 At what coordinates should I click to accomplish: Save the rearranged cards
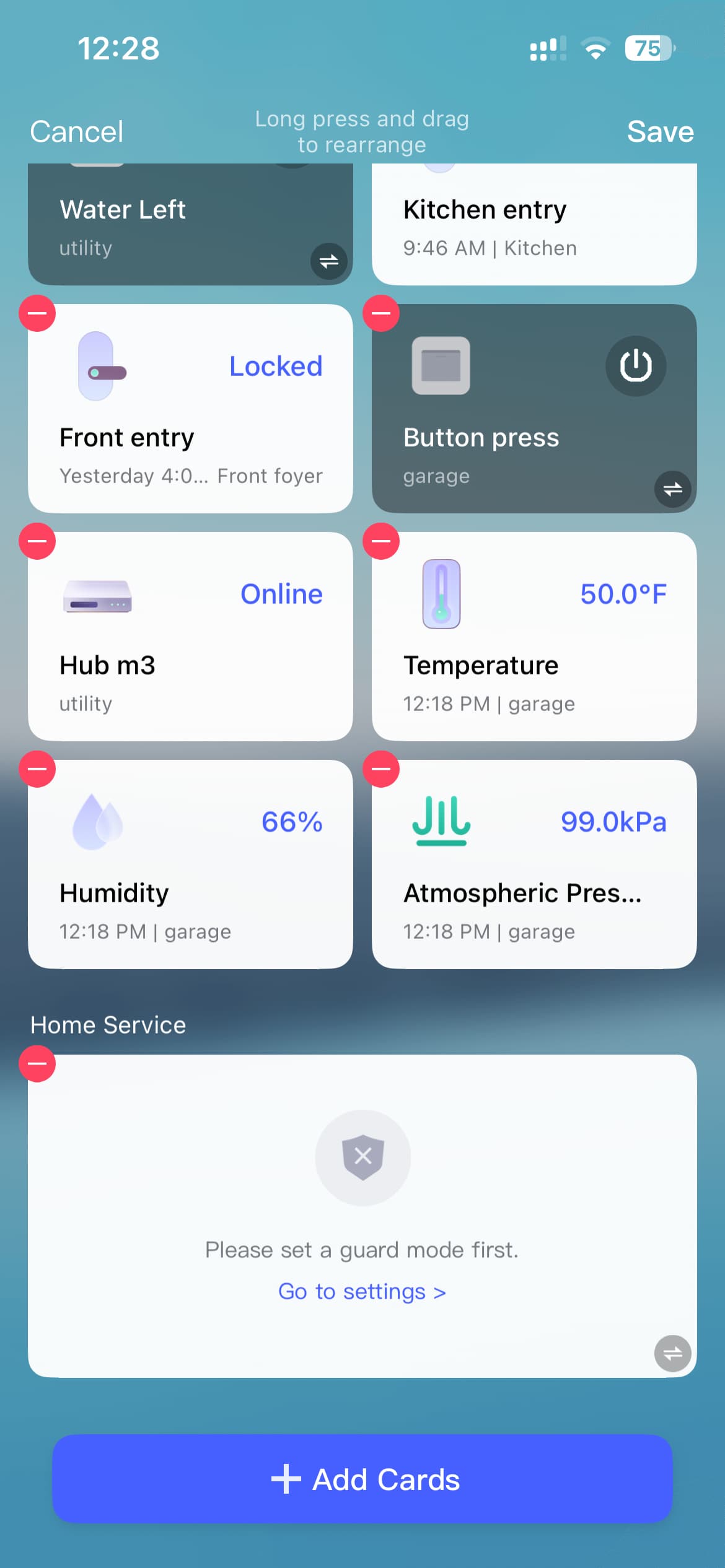[x=659, y=131]
